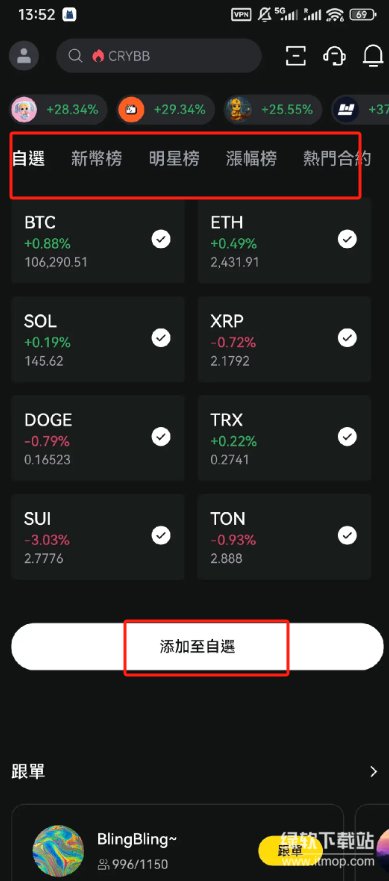Toggle the SUI checkmark off
Screen dimensions: 389x881
[x=161, y=535]
